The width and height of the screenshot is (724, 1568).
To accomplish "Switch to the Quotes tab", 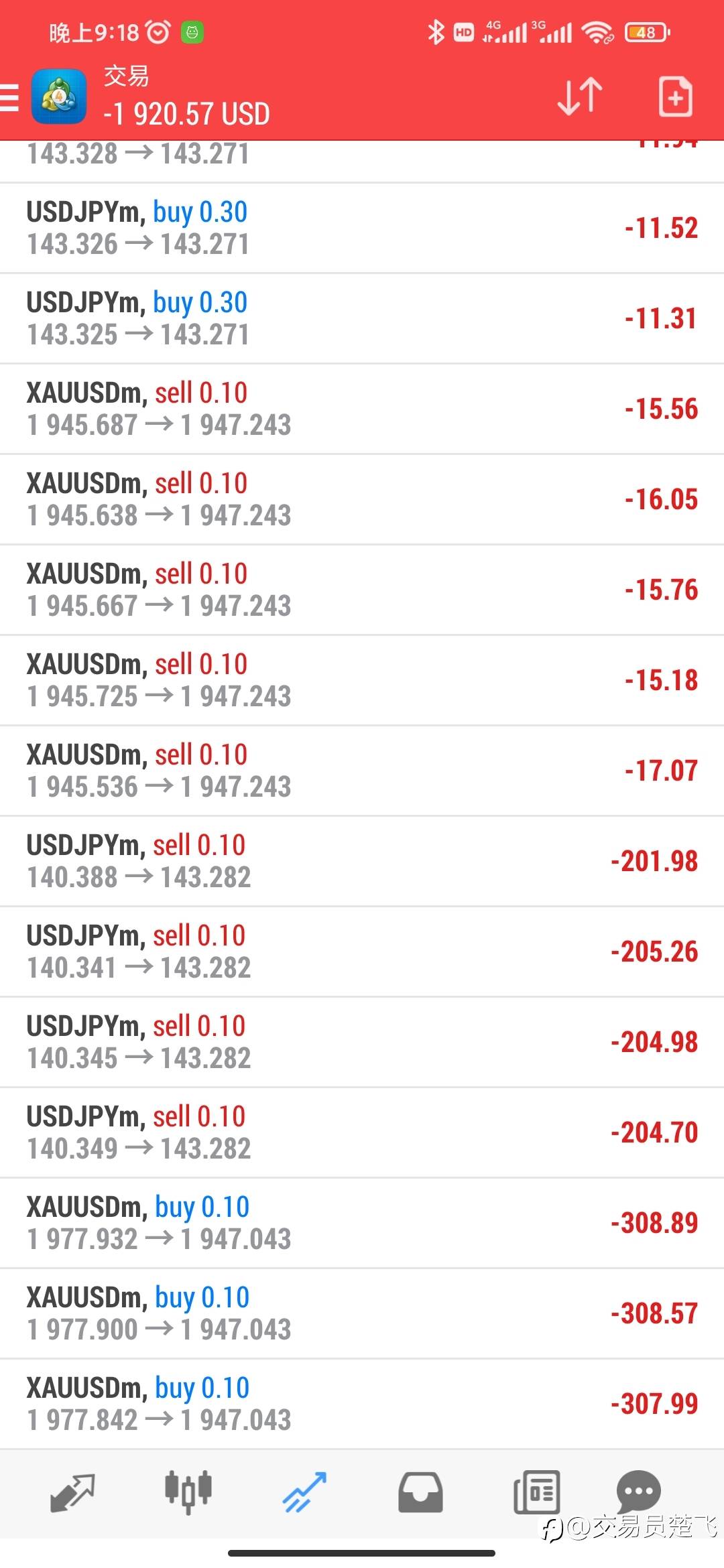I will click(72, 1492).
